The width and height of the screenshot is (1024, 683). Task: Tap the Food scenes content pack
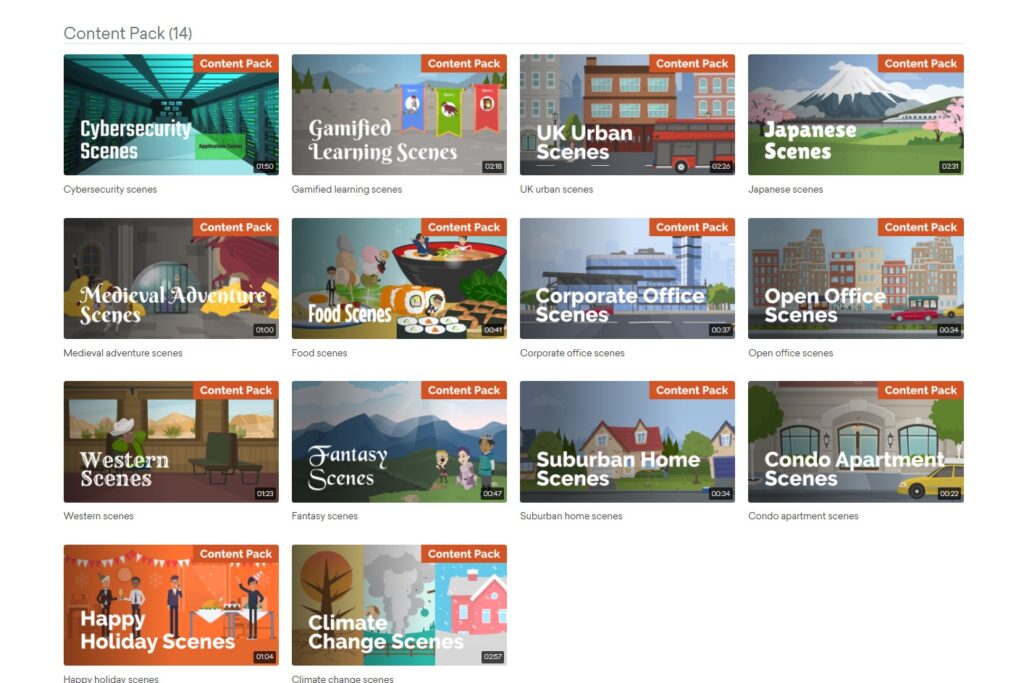click(x=399, y=278)
